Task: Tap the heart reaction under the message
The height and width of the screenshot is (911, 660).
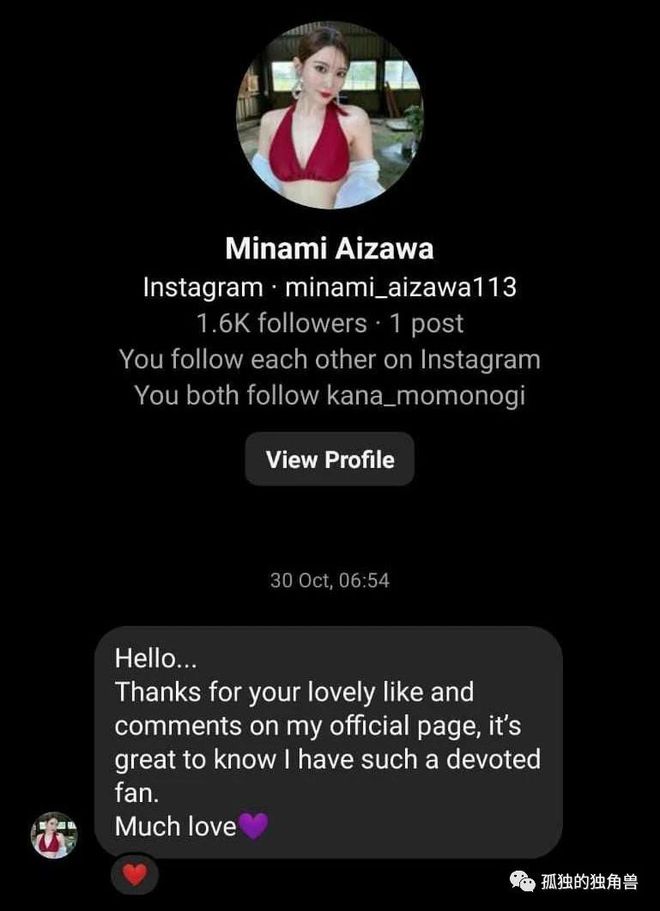Action: (x=134, y=875)
